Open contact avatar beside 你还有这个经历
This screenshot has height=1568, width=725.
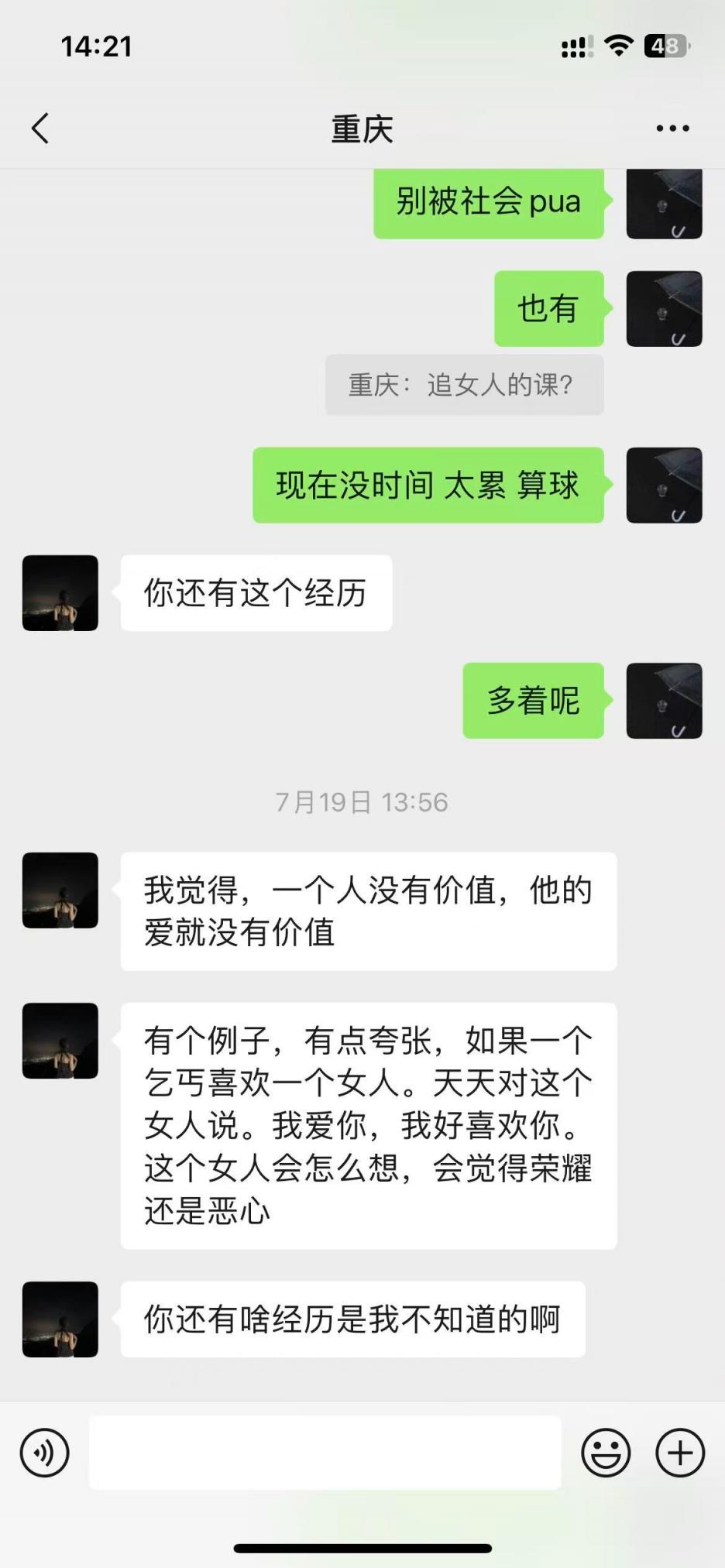click(60, 593)
